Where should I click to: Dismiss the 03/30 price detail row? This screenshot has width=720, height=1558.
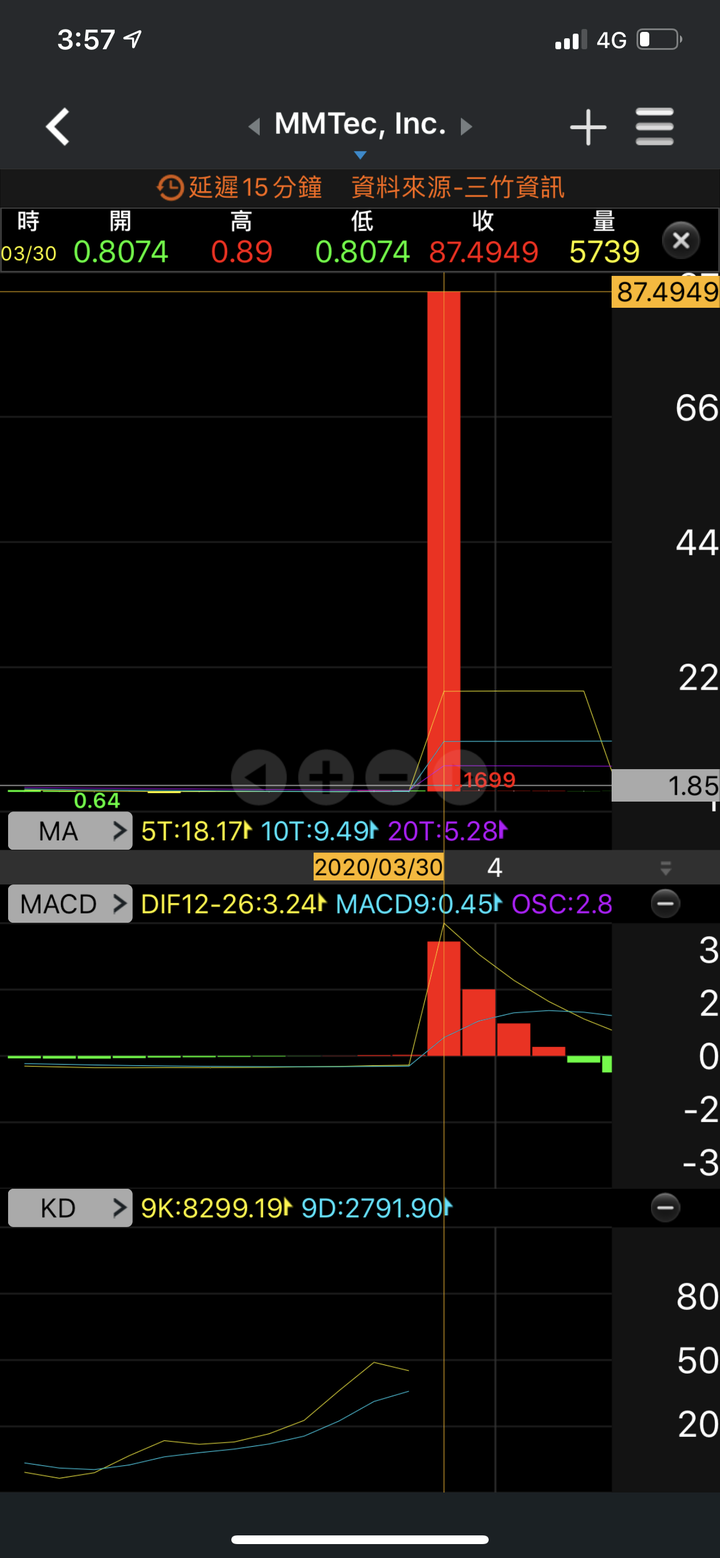point(681,240)
